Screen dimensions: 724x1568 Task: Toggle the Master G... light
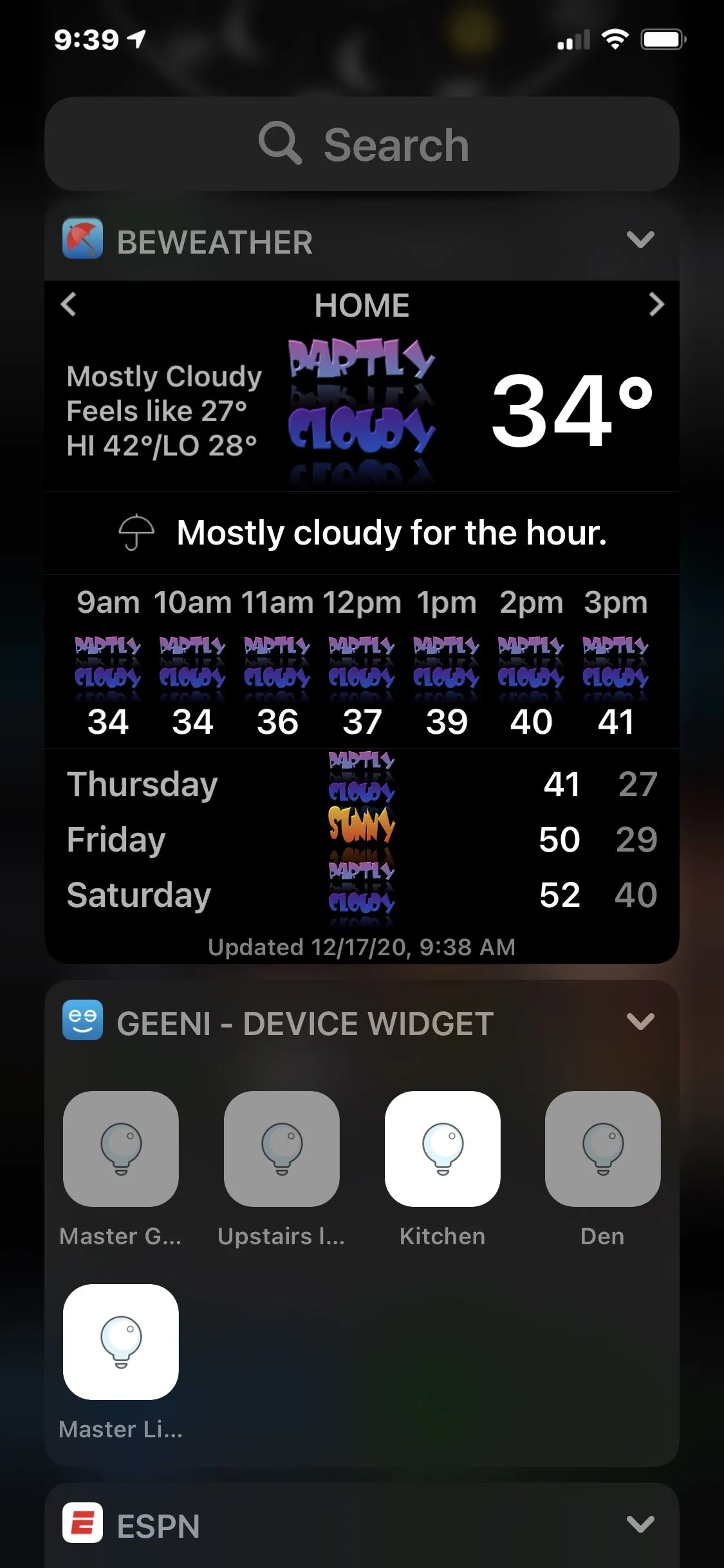pyautogui.click(x=121, y=1148)
